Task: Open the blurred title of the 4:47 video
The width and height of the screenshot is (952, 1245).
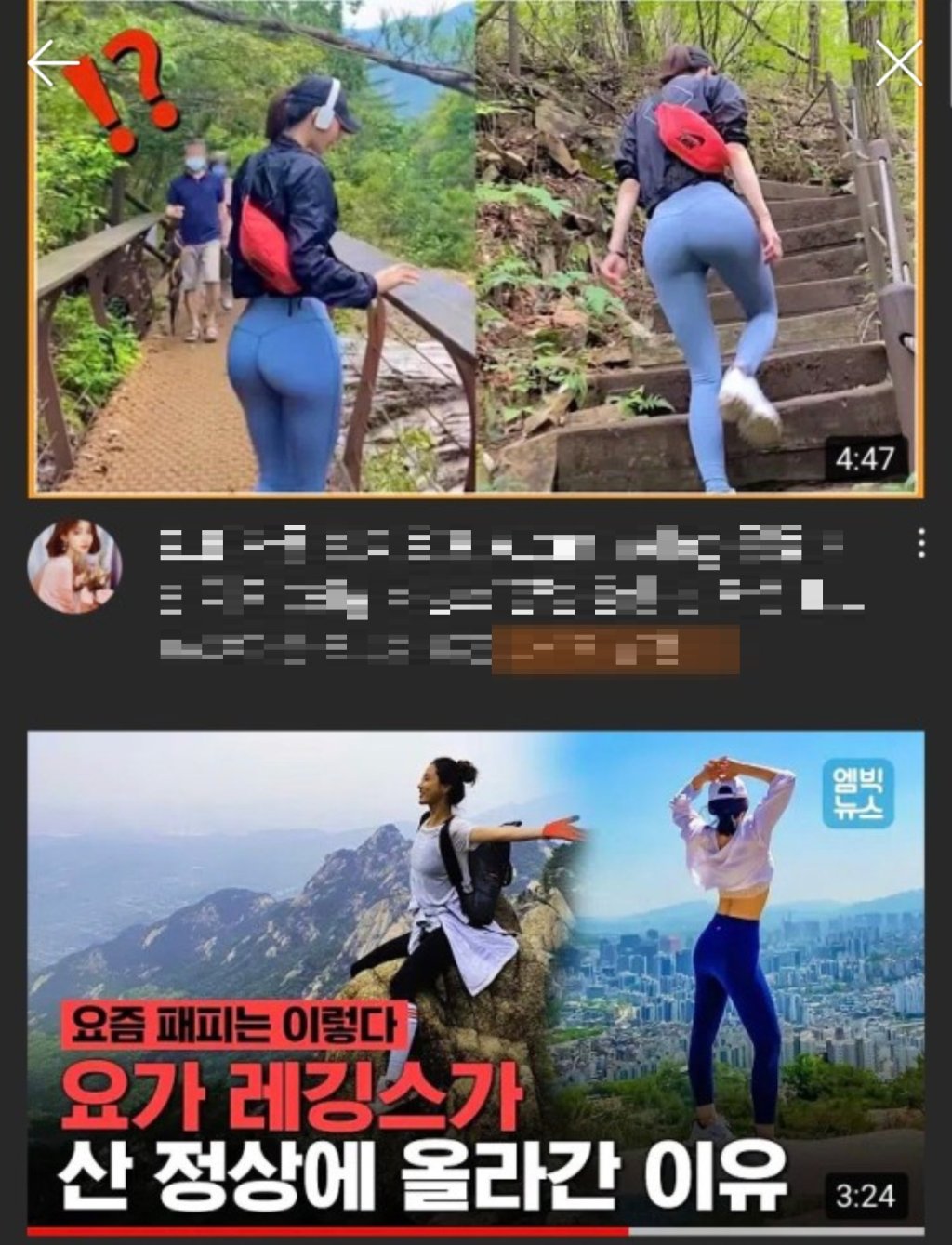Action: pyautogui.click(x=511, y=597)
